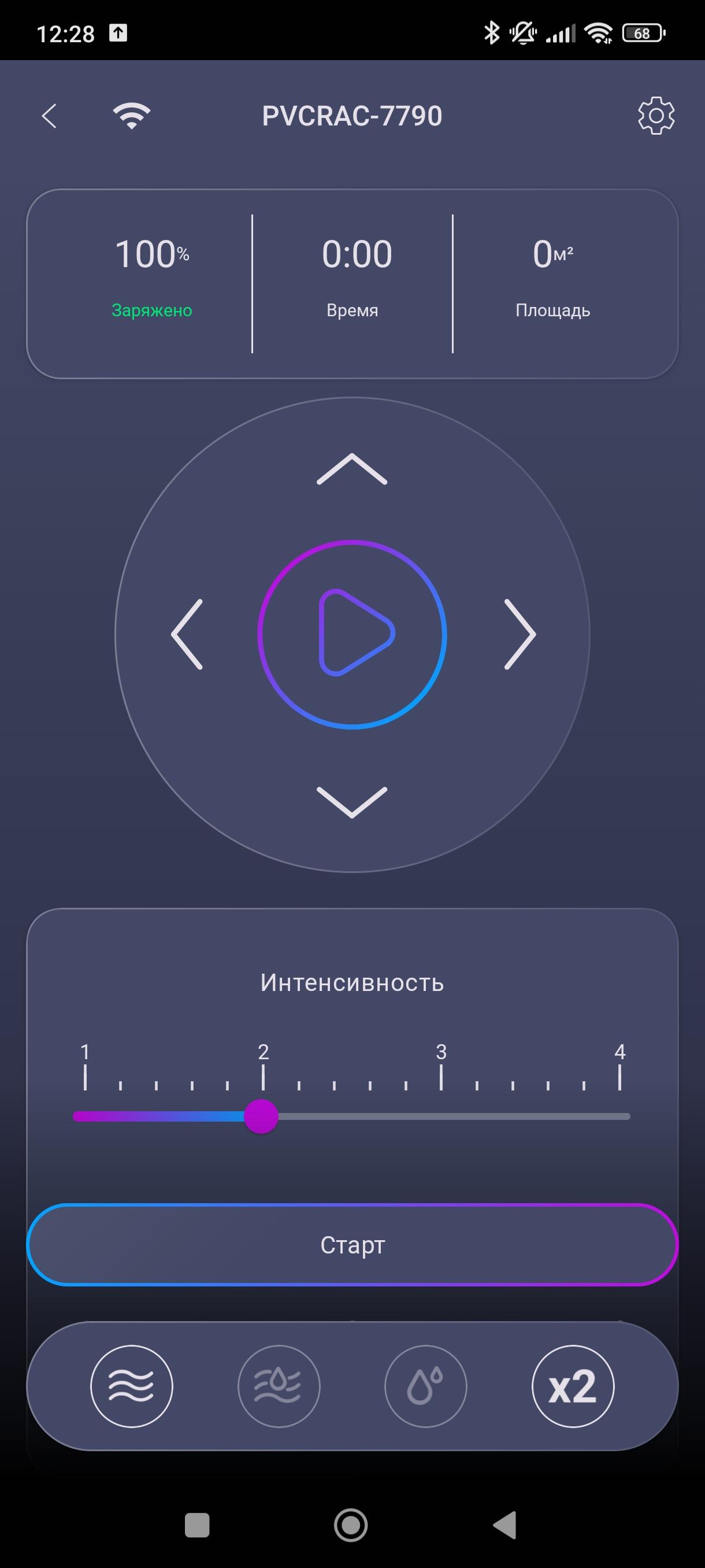
Task: Go back using the header arrow
Action: pyautogui.click(x=49, y=116)
